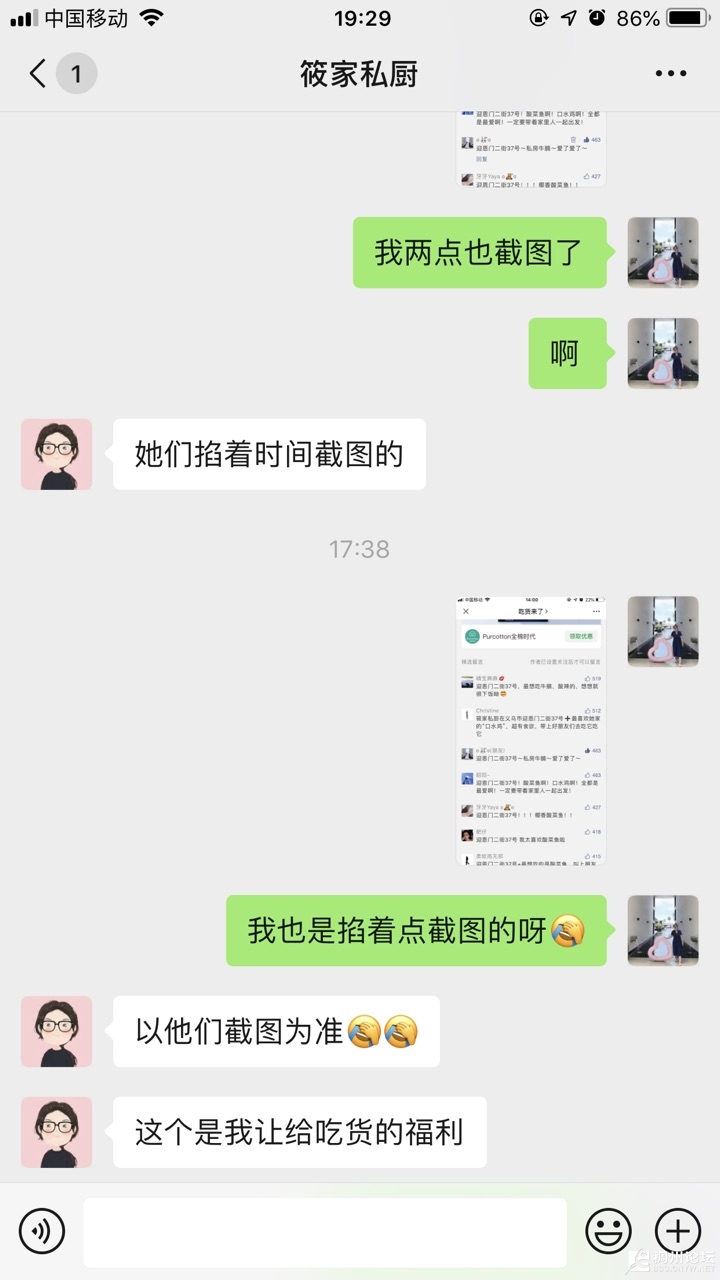Open the emoji sticker panel
Viewport: 720px width, 1280px height.
(608, 1231)
